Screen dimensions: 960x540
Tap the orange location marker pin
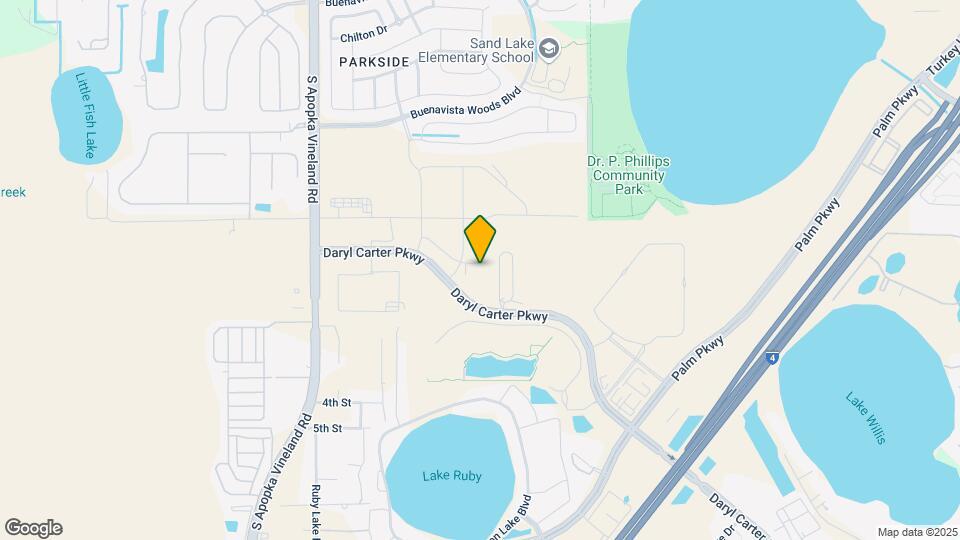(480, 239)
